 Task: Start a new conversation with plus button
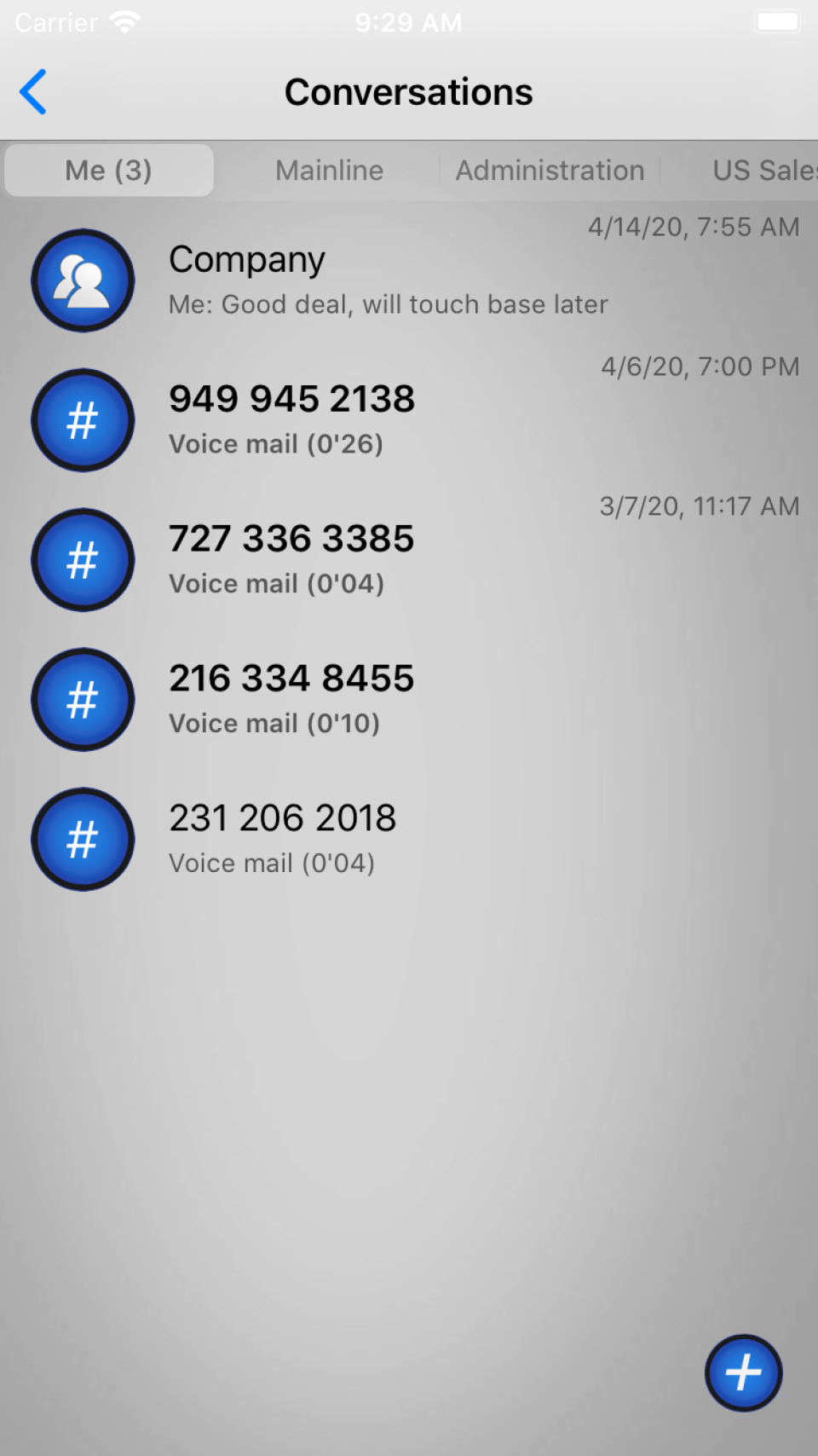743,1372
